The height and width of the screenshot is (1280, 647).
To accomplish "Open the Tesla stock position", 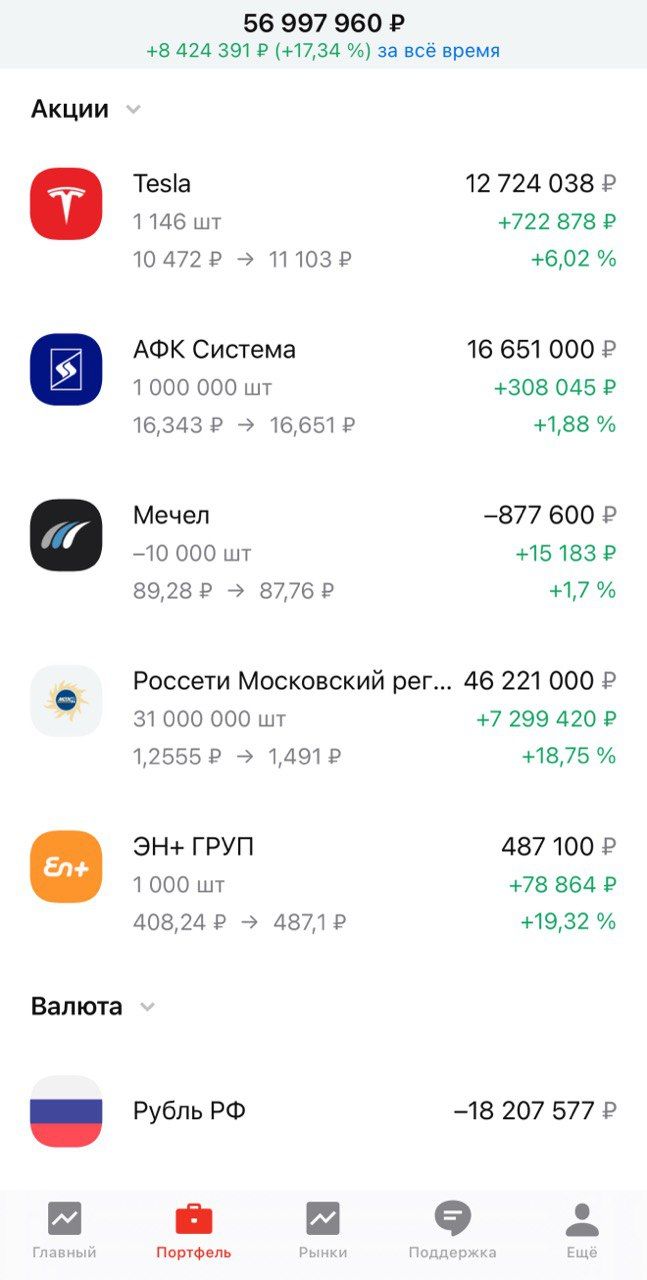I will (x=323, y=221).
